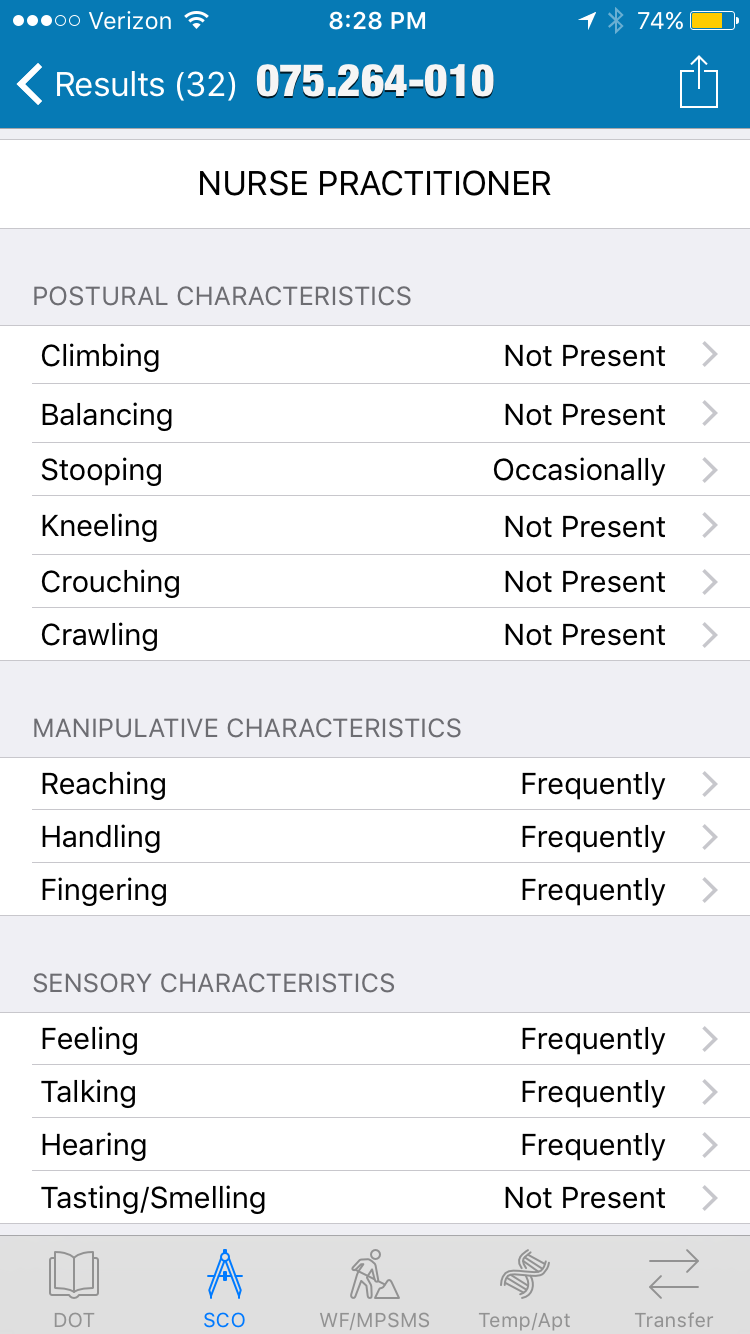The height and width of the screenshot is (1334, 750).
Task: Open the Climbing row
Action: pyautogui.click(x=375, y=355)
